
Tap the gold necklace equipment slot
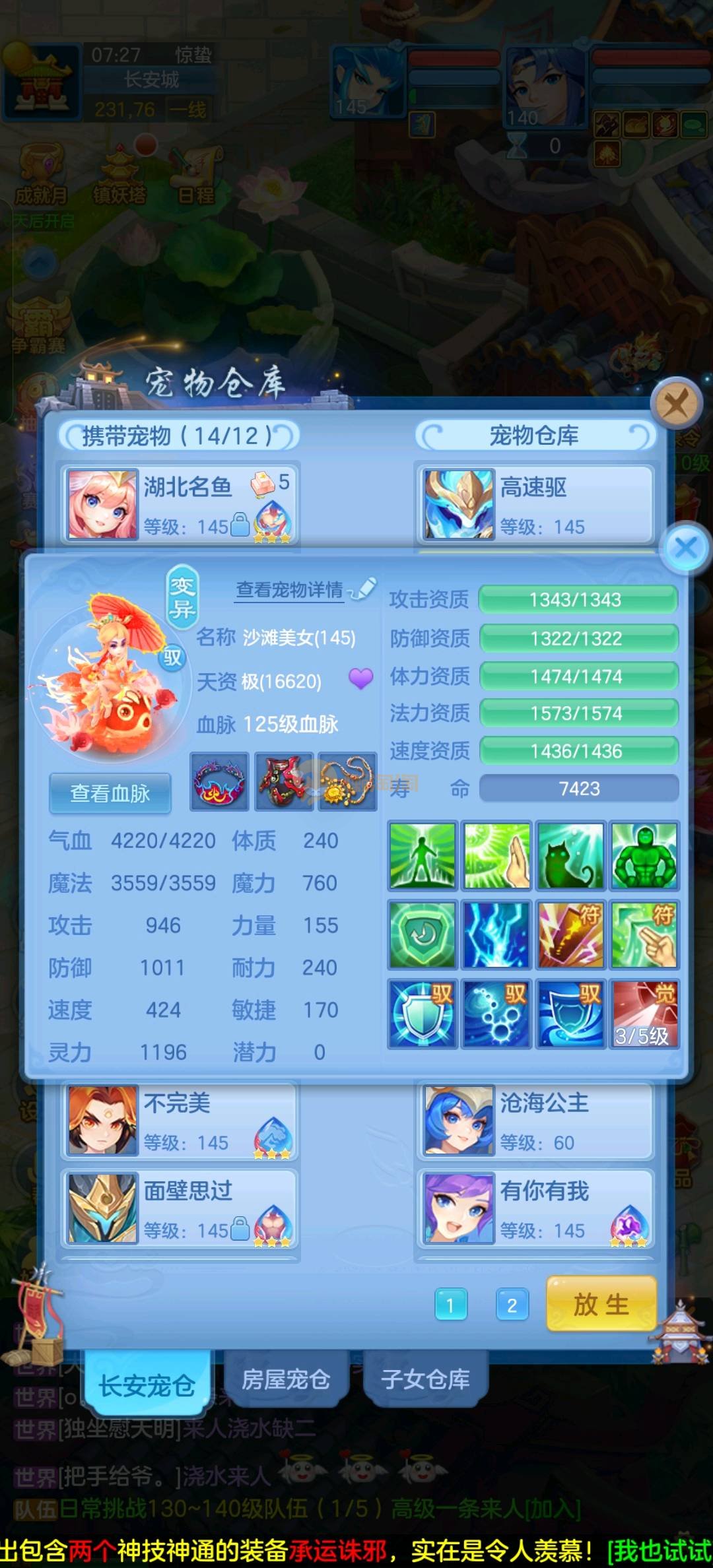pos(347,781)
